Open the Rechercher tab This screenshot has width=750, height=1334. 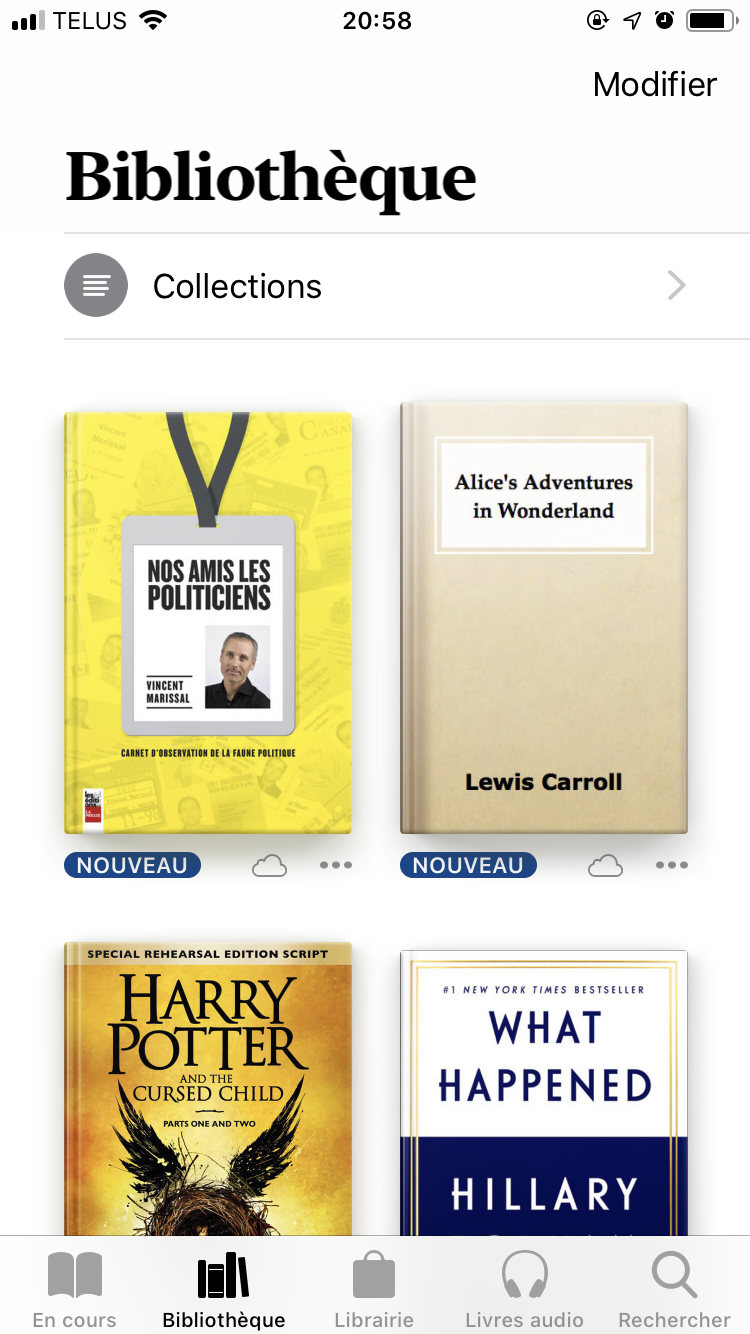[674, 1290]
